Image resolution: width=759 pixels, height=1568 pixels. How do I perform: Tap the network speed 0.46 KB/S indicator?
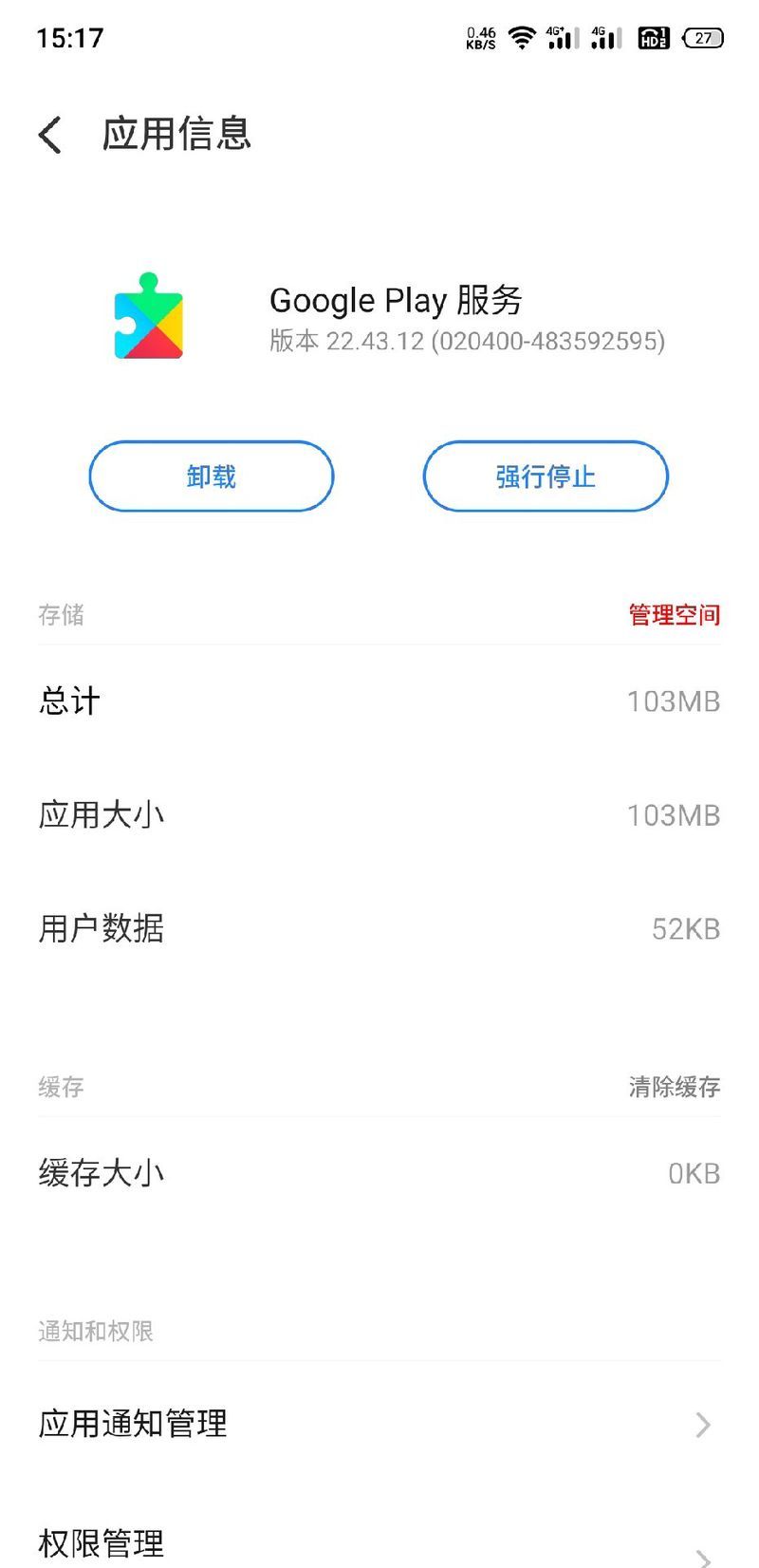click(482, 38)
